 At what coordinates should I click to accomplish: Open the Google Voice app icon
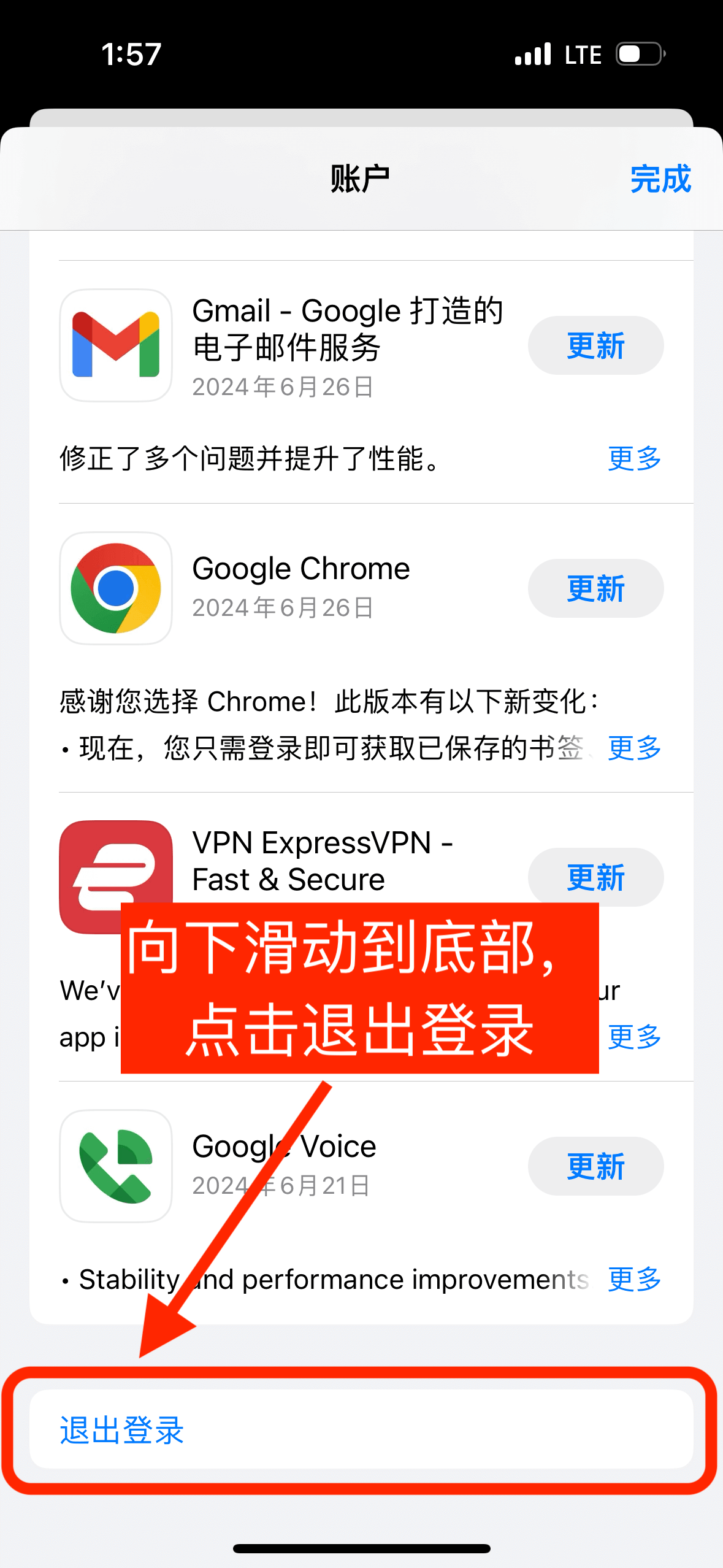[116, 1166]
